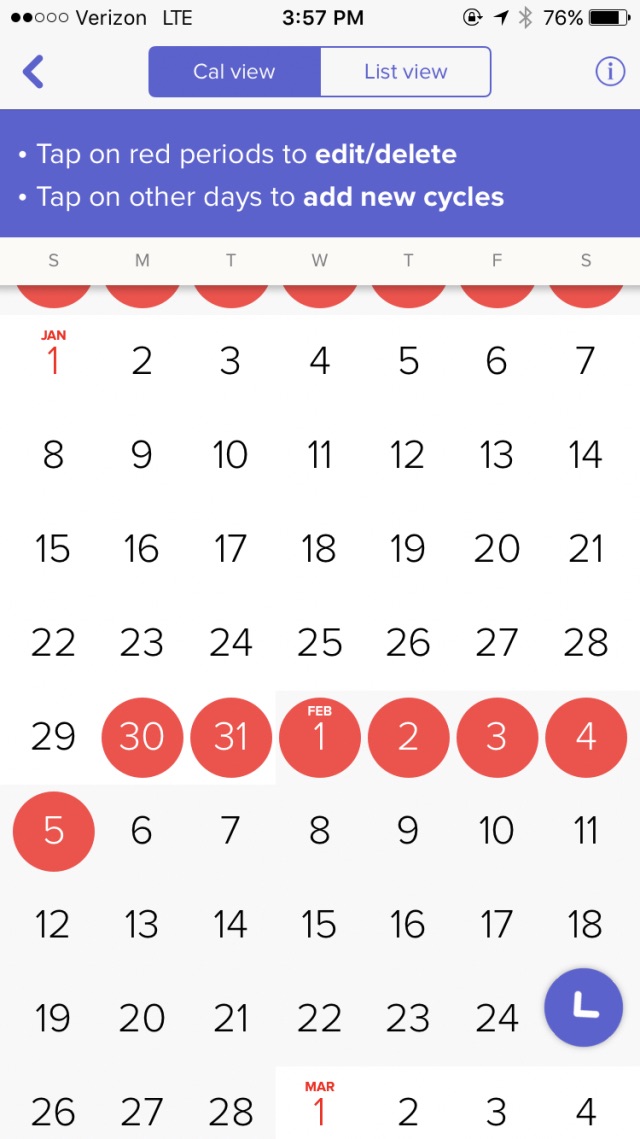Screen dimensions: 640x1139
Task: Choose February 14 to add a cycle
Action: point(230,925)
